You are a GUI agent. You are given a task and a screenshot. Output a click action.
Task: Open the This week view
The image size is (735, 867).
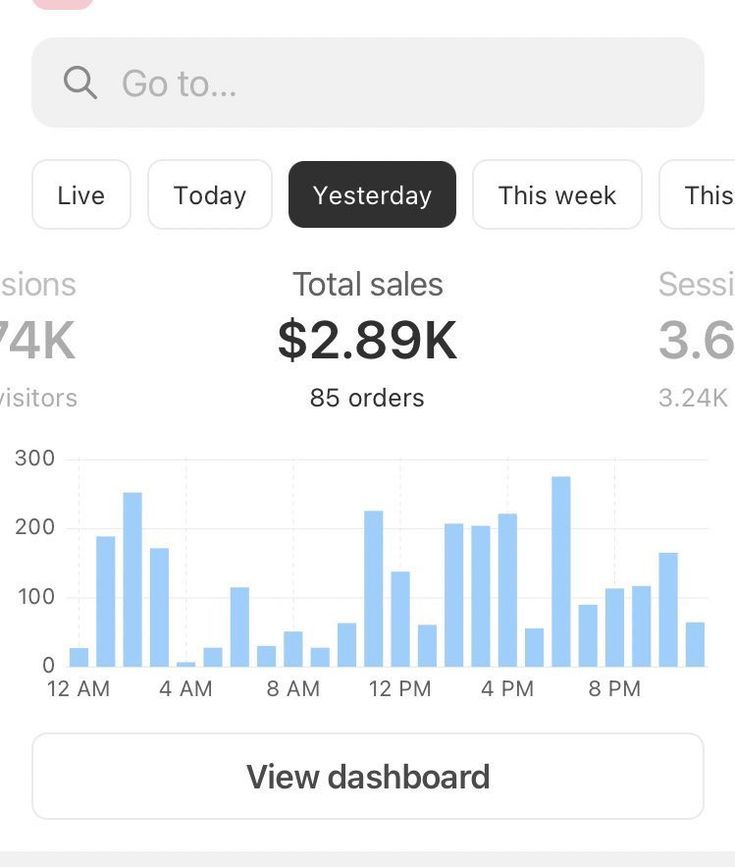556,194
